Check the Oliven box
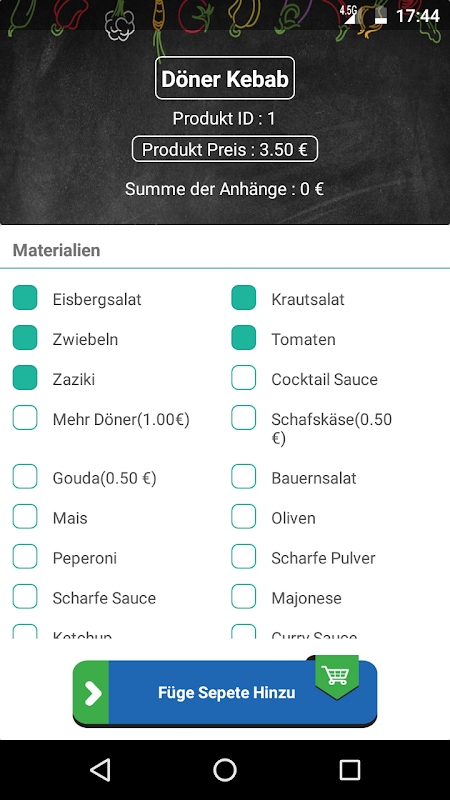 pos(243,516)
